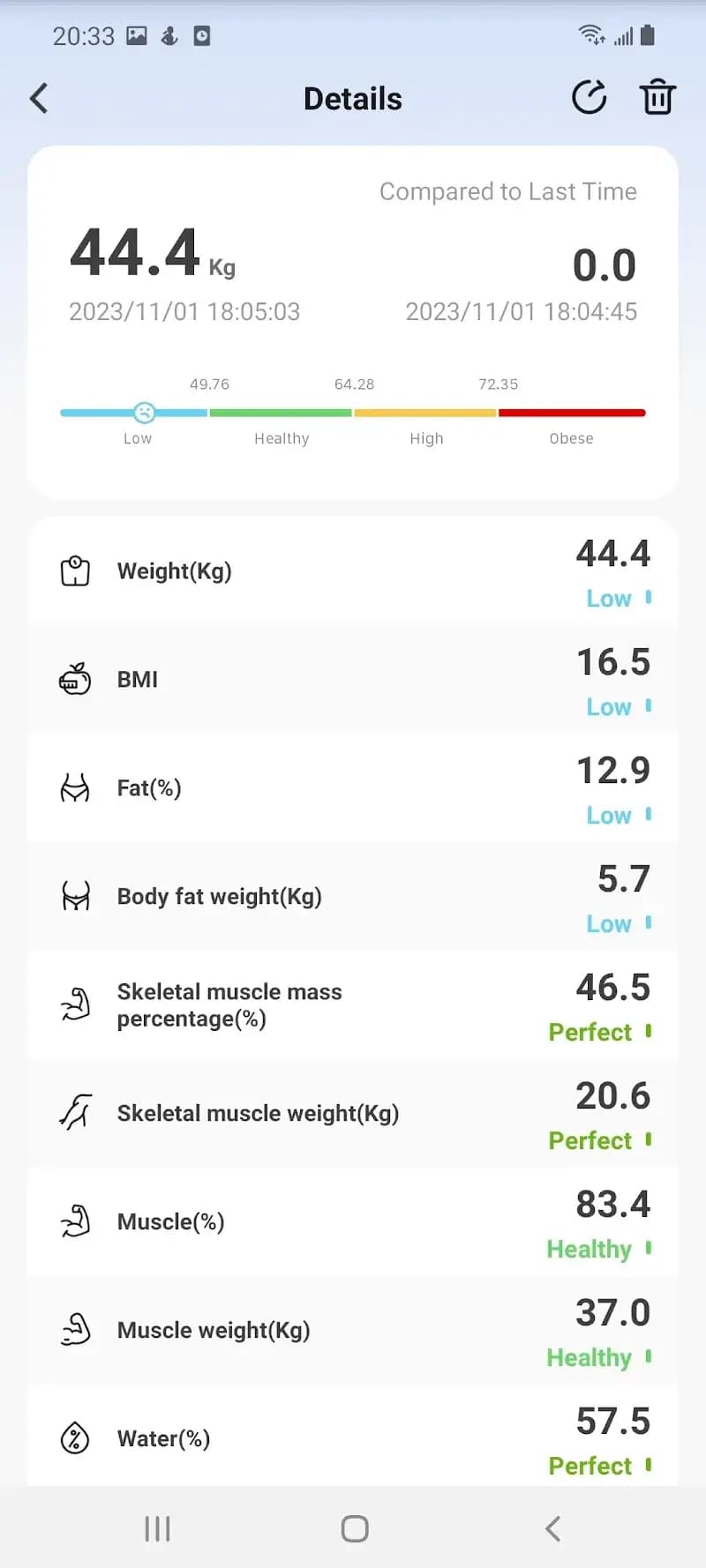View Muscle weight(Kg) details
The image size is (706, 1568).
[x=353, y=1331]
